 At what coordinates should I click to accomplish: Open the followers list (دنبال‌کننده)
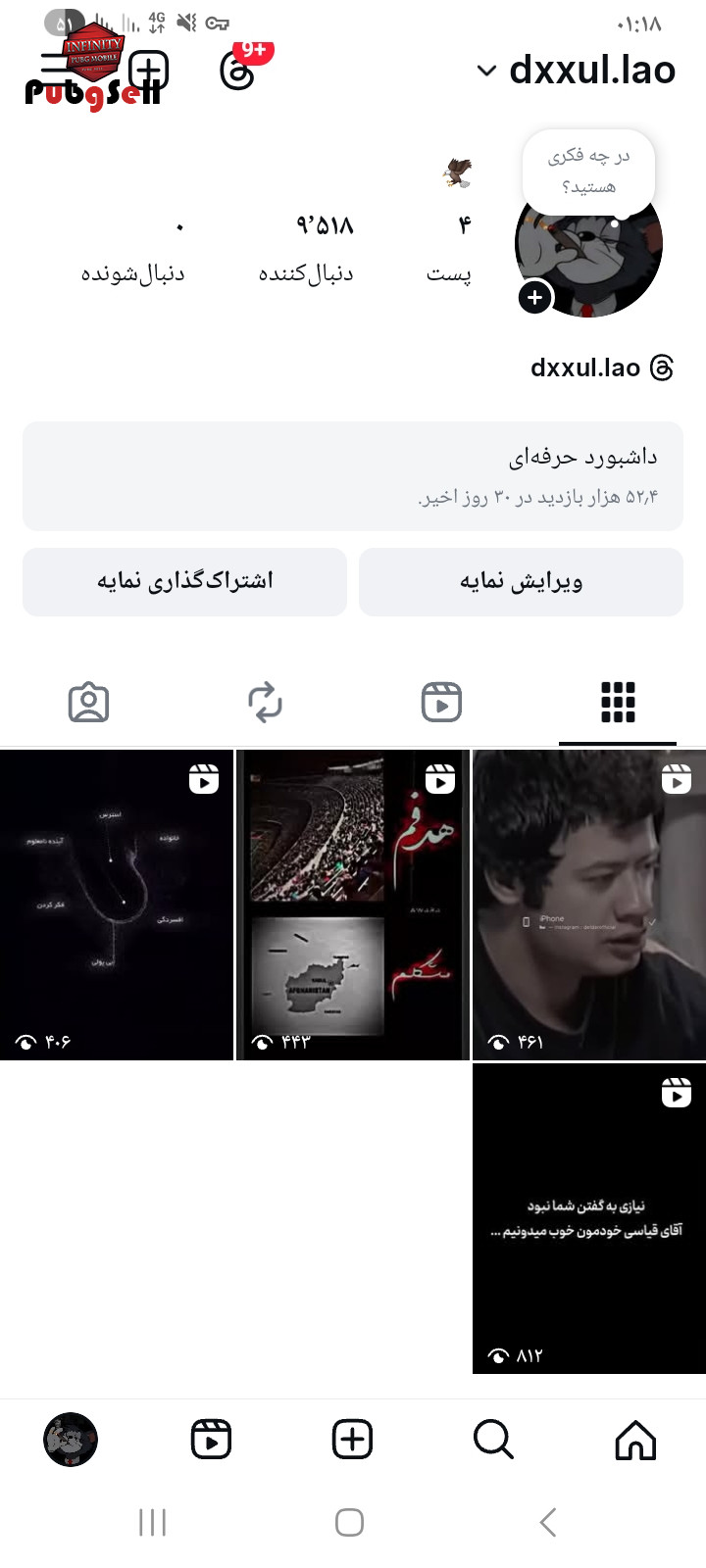pos(306,250)
